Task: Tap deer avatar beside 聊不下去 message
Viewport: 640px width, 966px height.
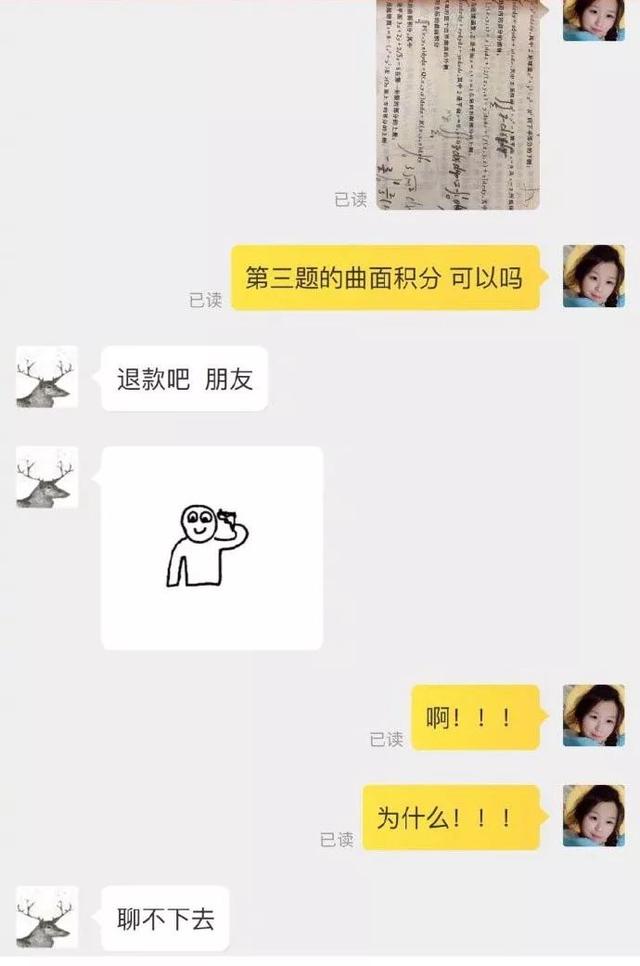Action: [x=47, y=917]
